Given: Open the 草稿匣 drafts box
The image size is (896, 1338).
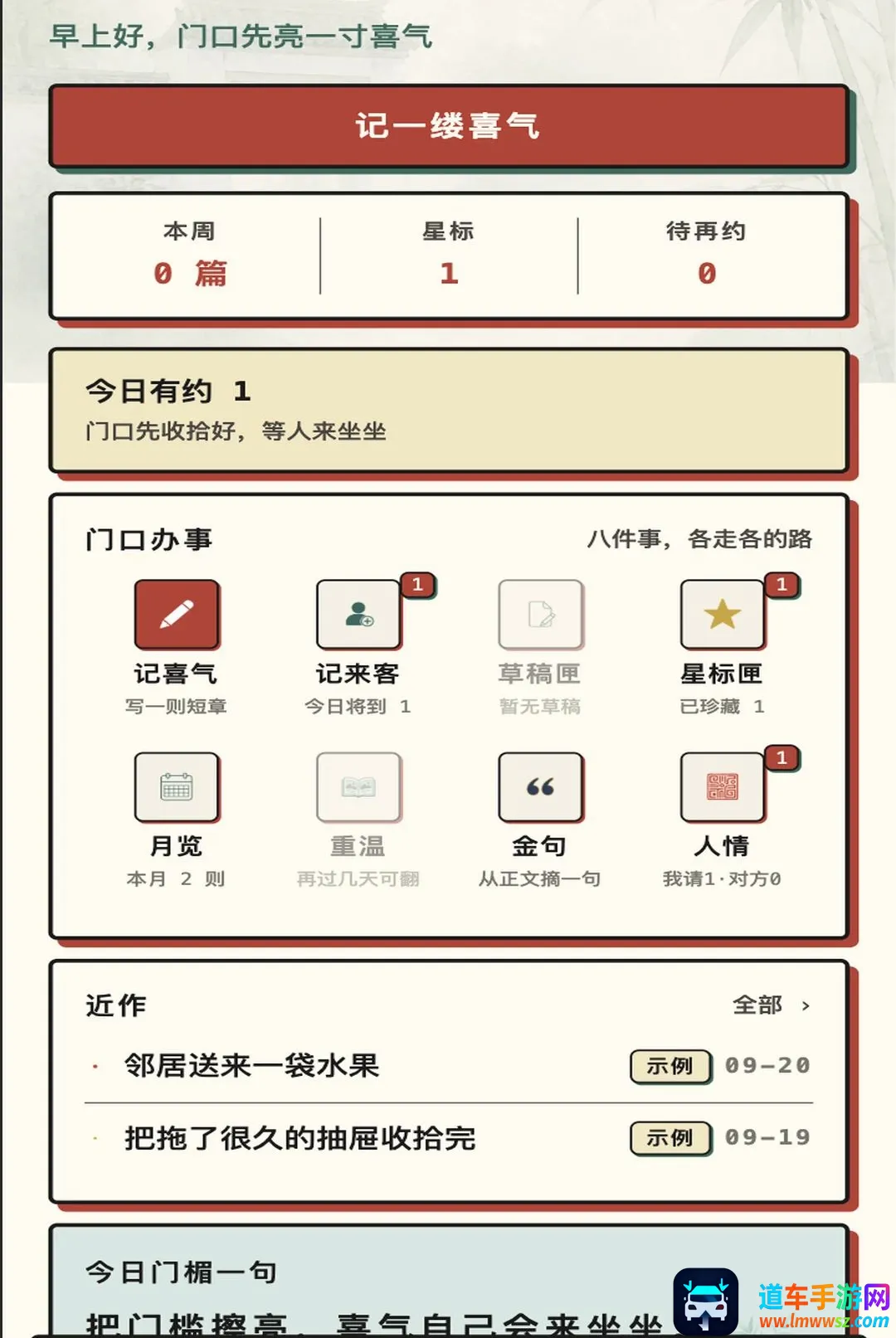Looking at the screenshot, I should (540, 647).
